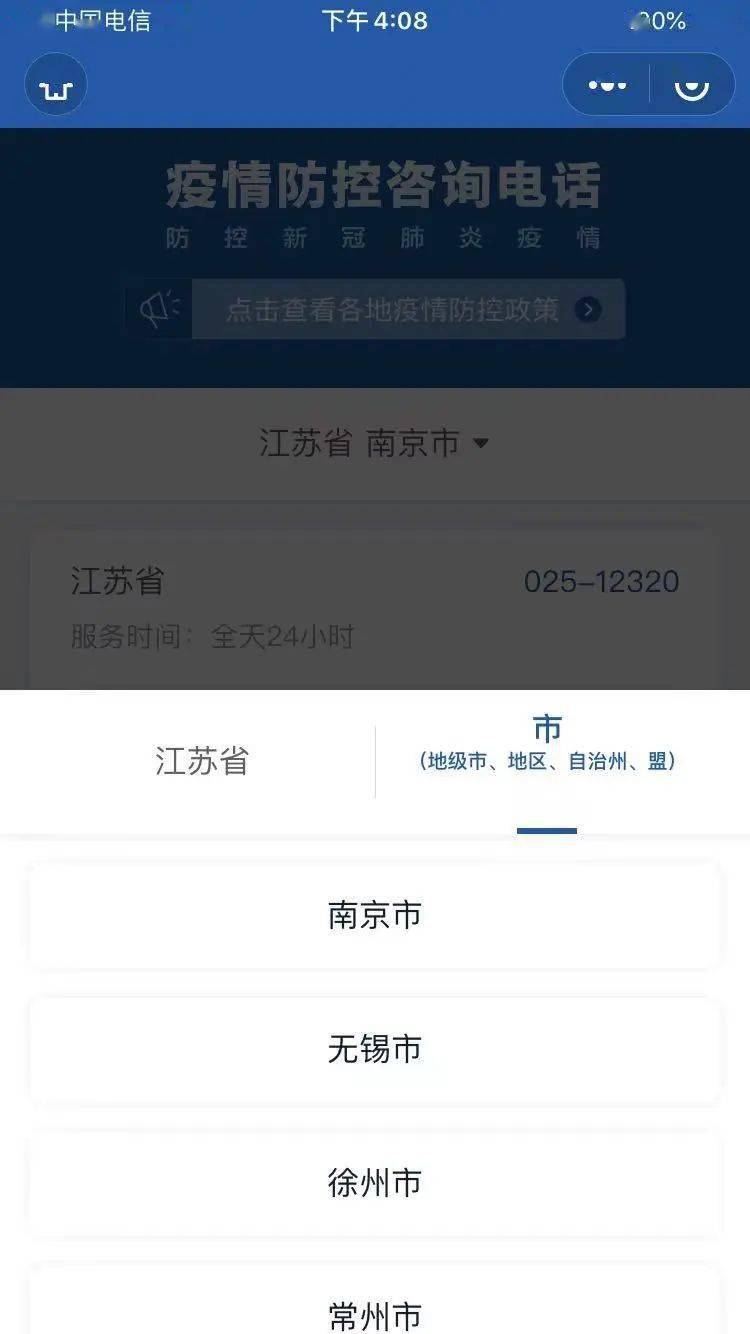Open 点击查看各地疫情防控政策 banner
Image resolution: width=750 pixels, height=1334 pixels.
(376, 309)
